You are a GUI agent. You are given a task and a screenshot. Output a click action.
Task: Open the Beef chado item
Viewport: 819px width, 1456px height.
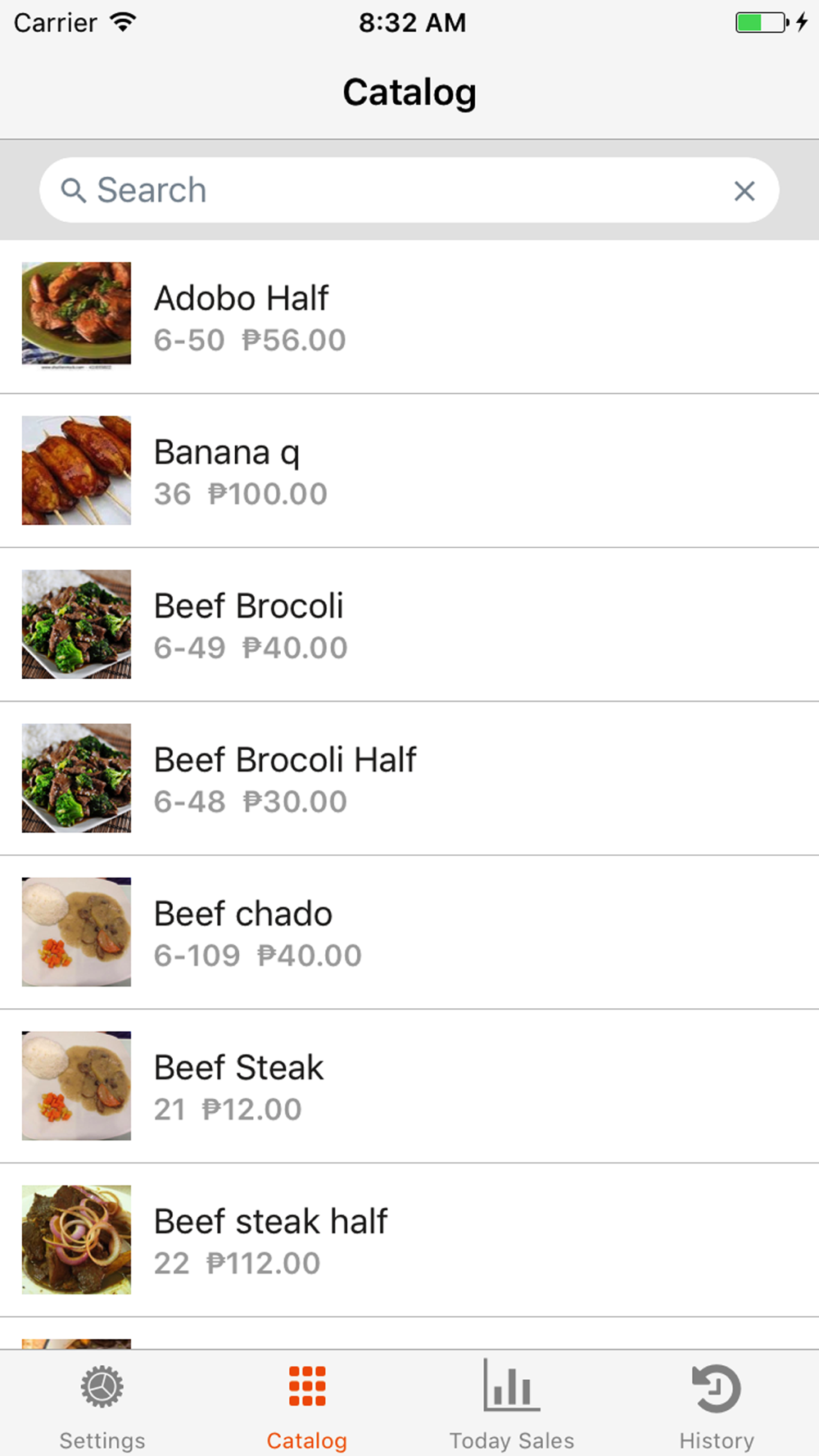[x=409, y=933]
